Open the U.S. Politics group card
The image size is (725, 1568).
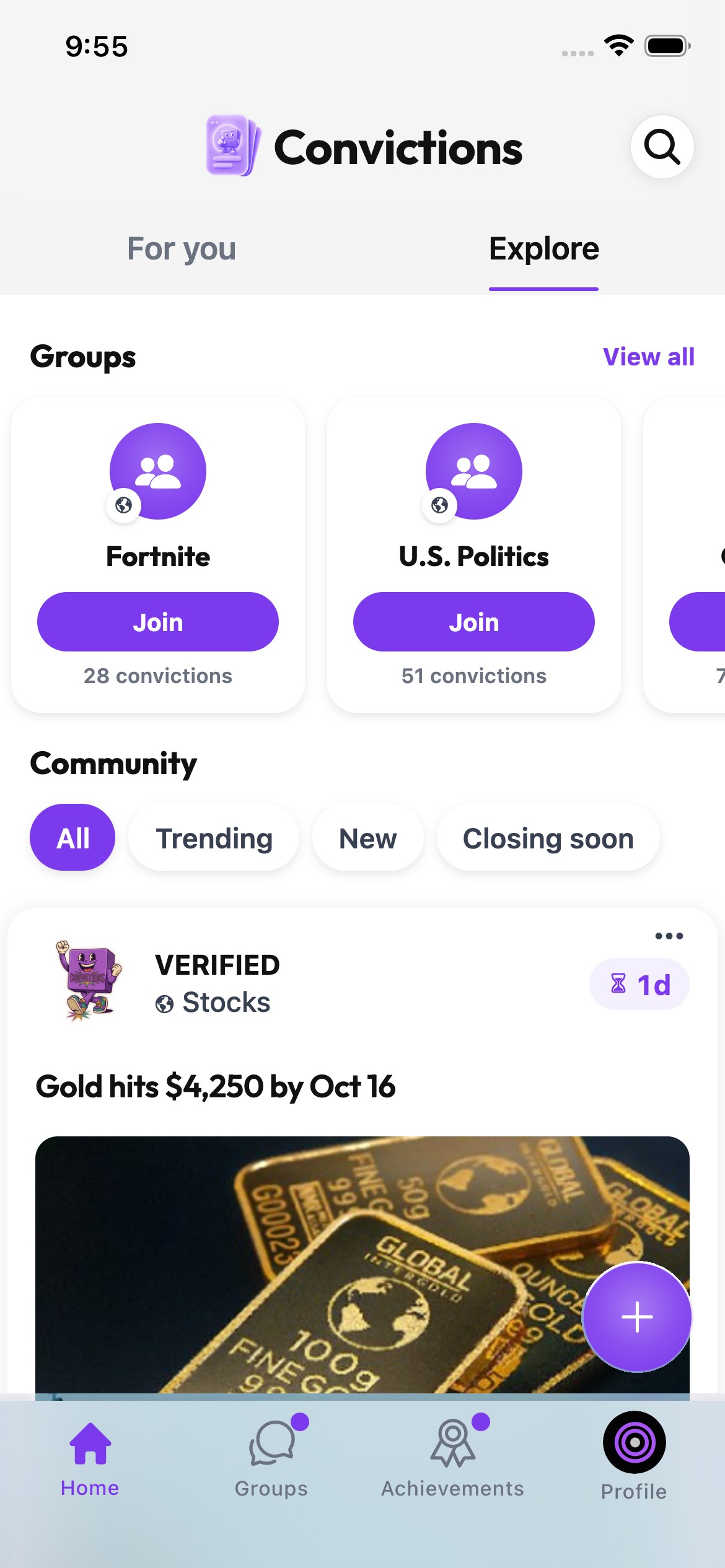(x=474, y=555)
